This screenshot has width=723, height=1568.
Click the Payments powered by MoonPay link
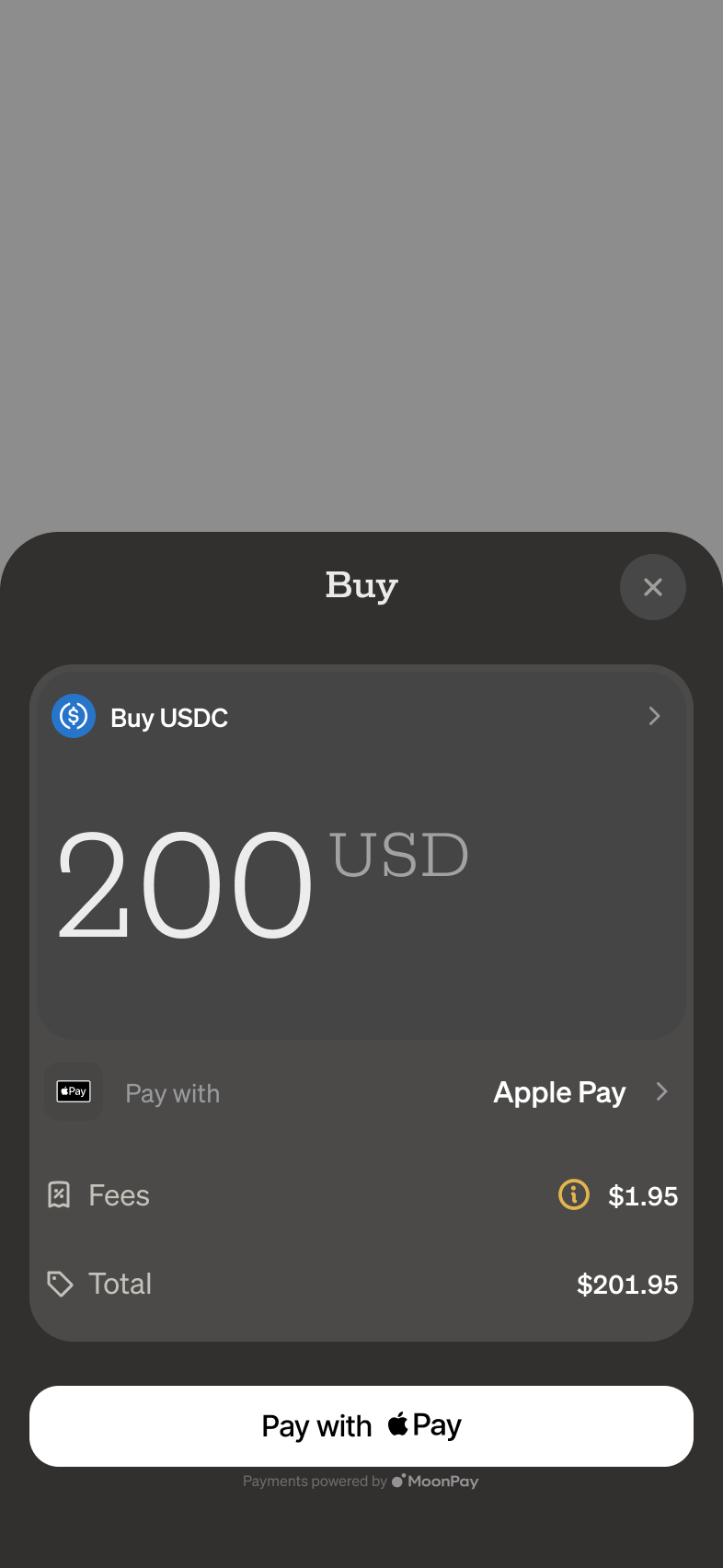pyautogui.click(x=361, y=1481)
